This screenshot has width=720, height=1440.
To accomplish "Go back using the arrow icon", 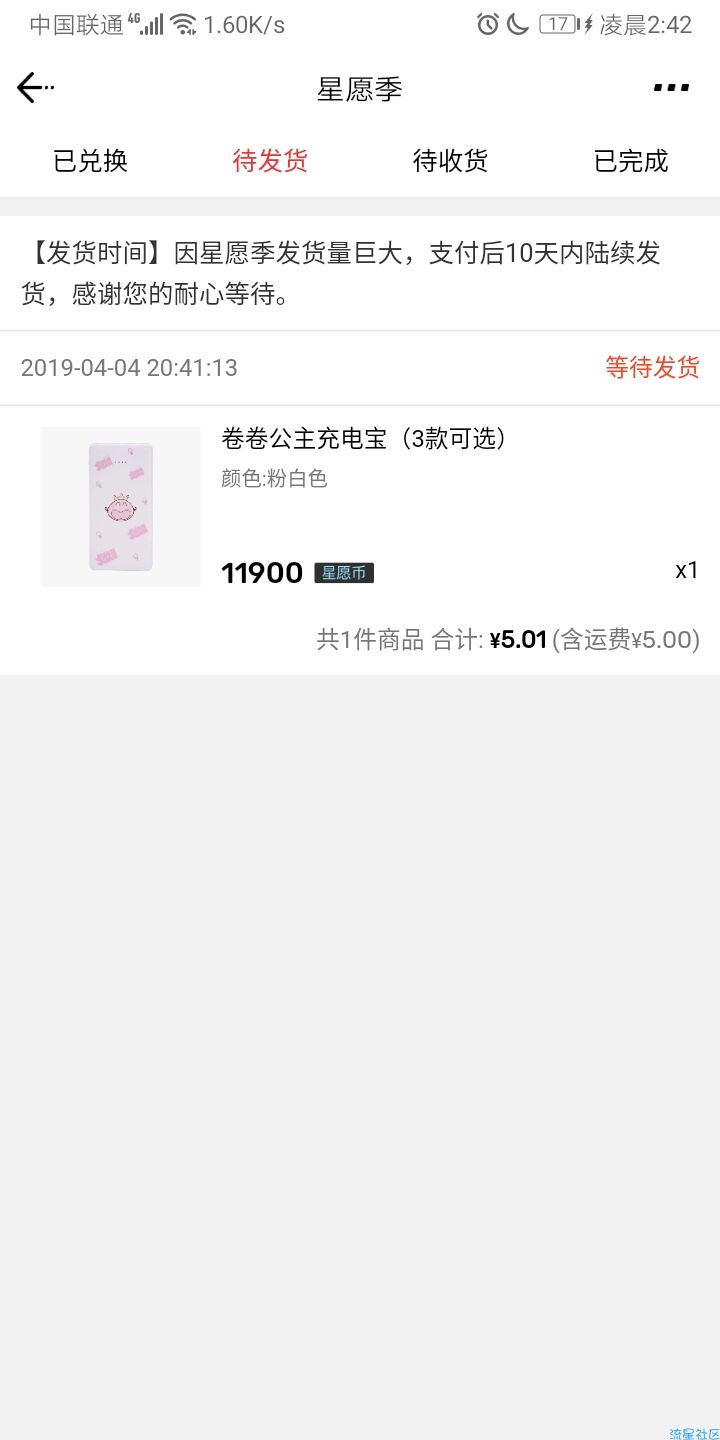I will tap(32, 88).
